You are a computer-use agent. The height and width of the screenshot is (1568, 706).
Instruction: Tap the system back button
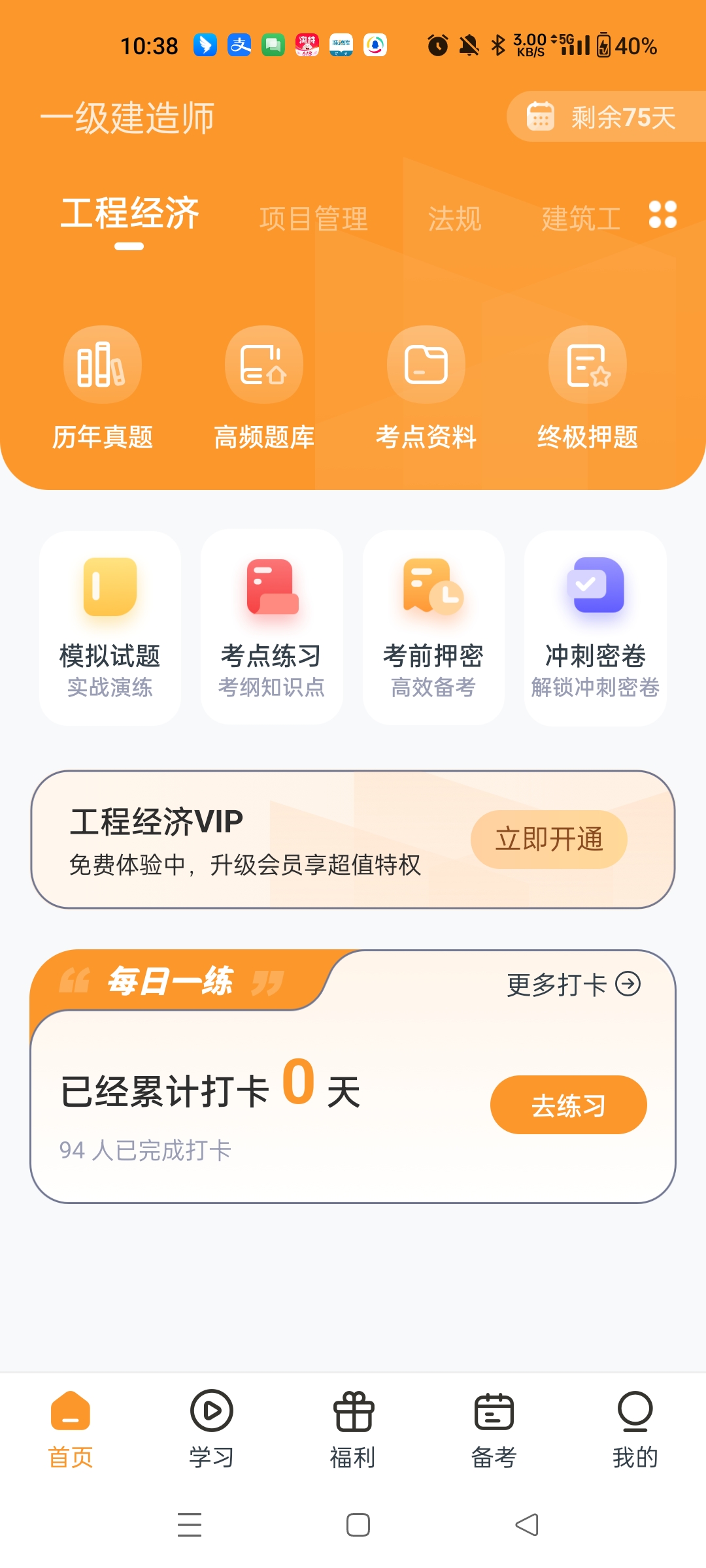[527, 1526]
